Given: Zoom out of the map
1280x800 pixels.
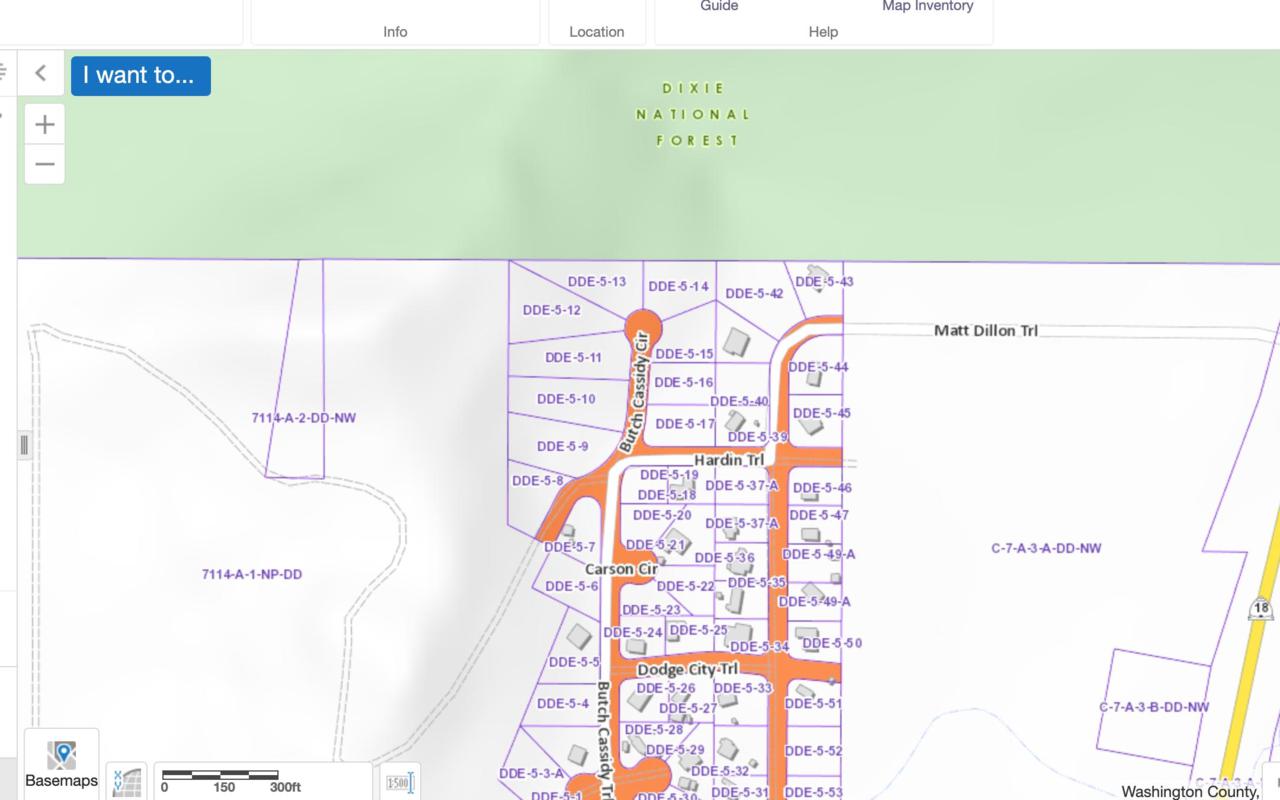Looking at the screenshot, I should pos(44,164).
